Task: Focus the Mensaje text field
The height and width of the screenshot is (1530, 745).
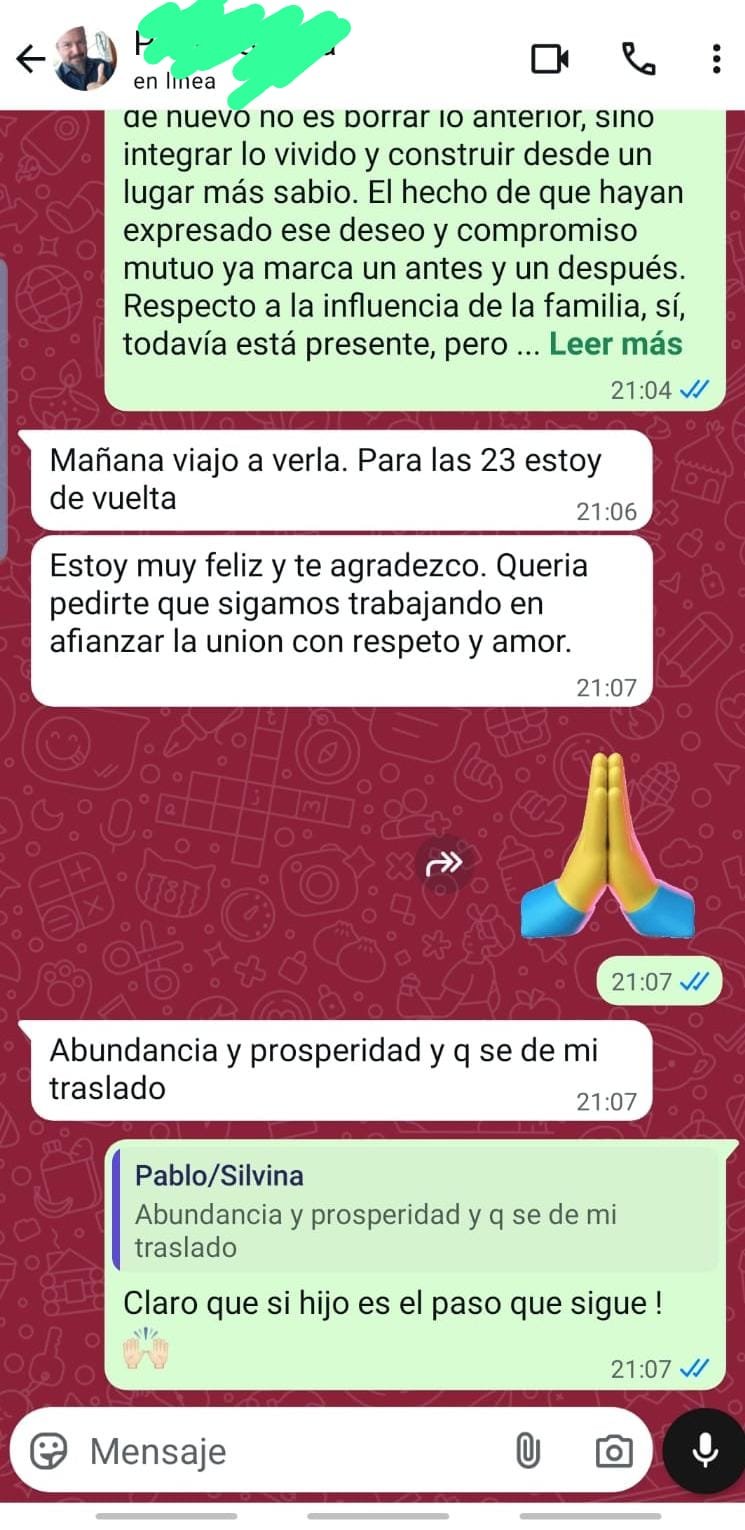Action: tap(290, 1451)
